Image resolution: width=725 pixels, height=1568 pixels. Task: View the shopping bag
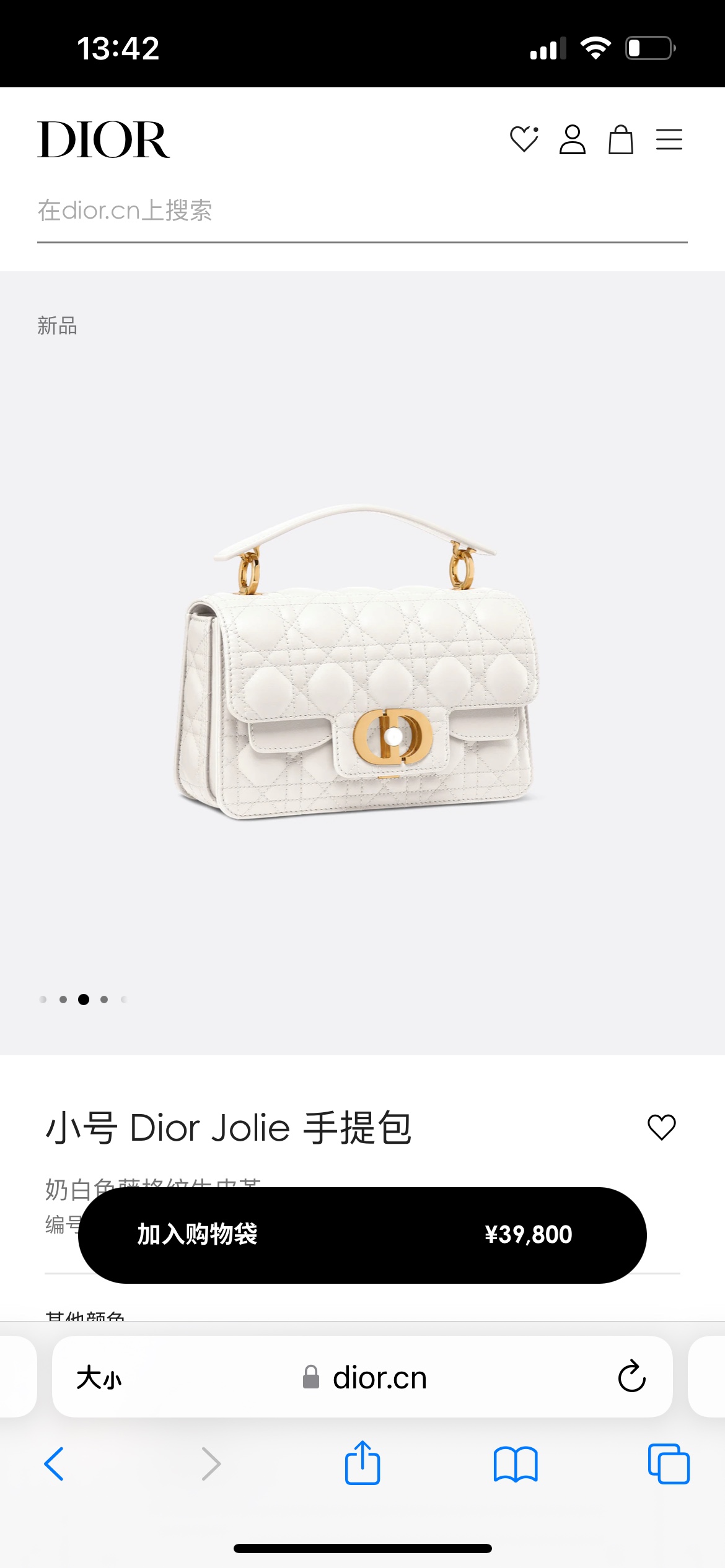[x=620, y=139]
